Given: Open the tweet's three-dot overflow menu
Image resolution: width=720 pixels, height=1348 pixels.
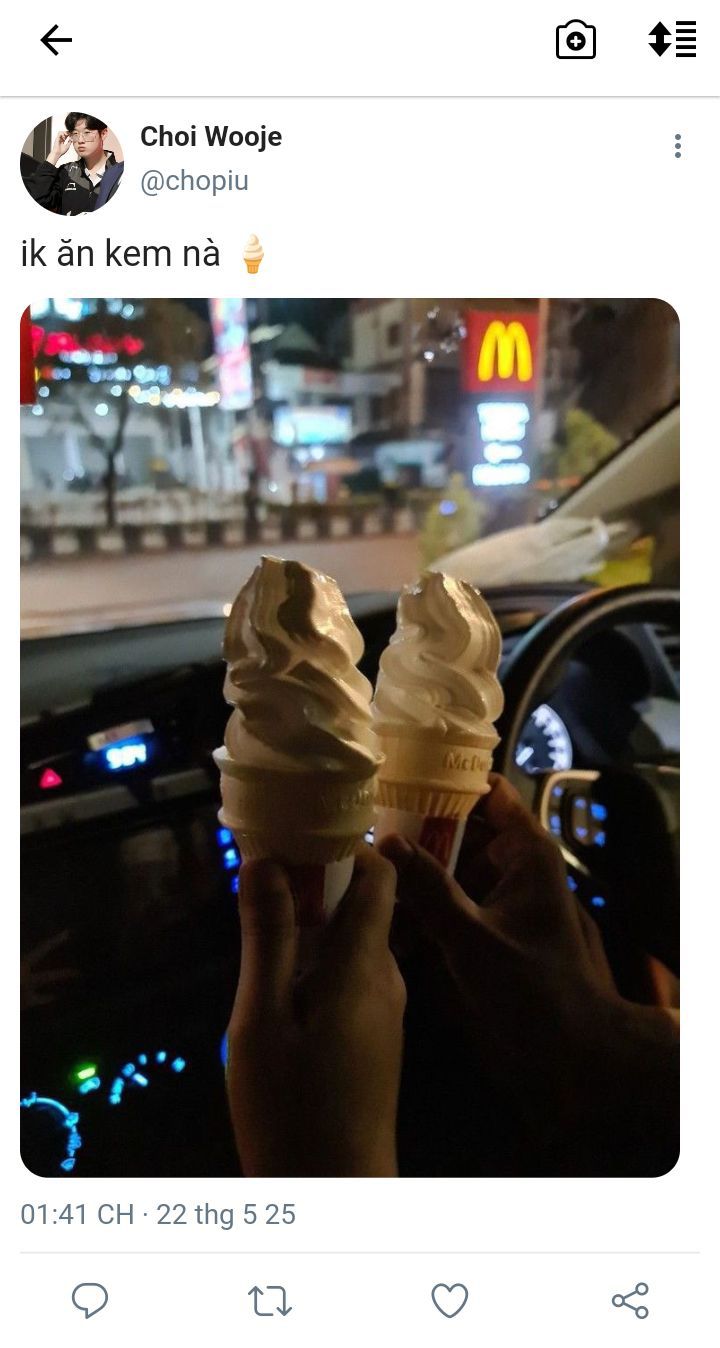Looking at the screenshot, I should coord(678,146).
